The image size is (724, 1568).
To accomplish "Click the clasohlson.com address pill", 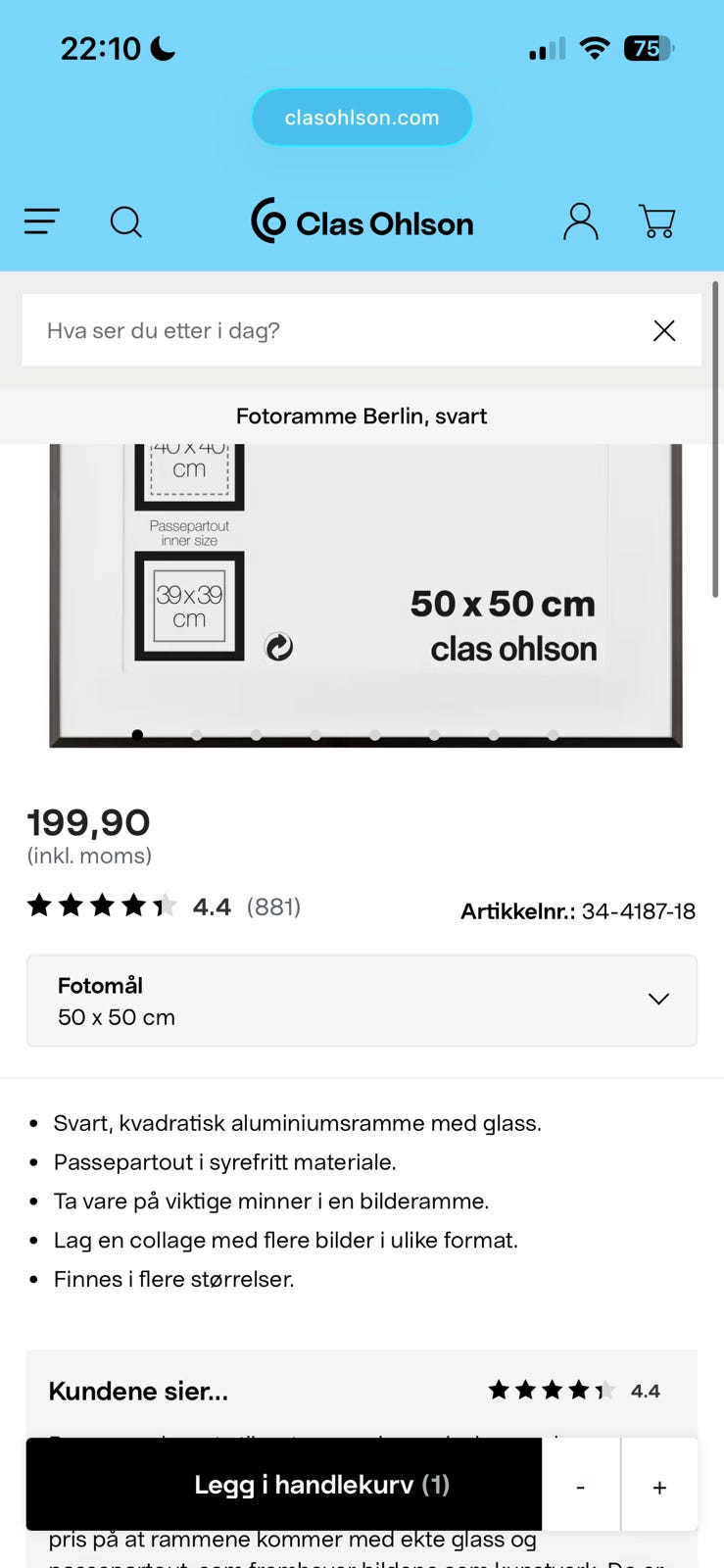I will click(x=362, y=117).
